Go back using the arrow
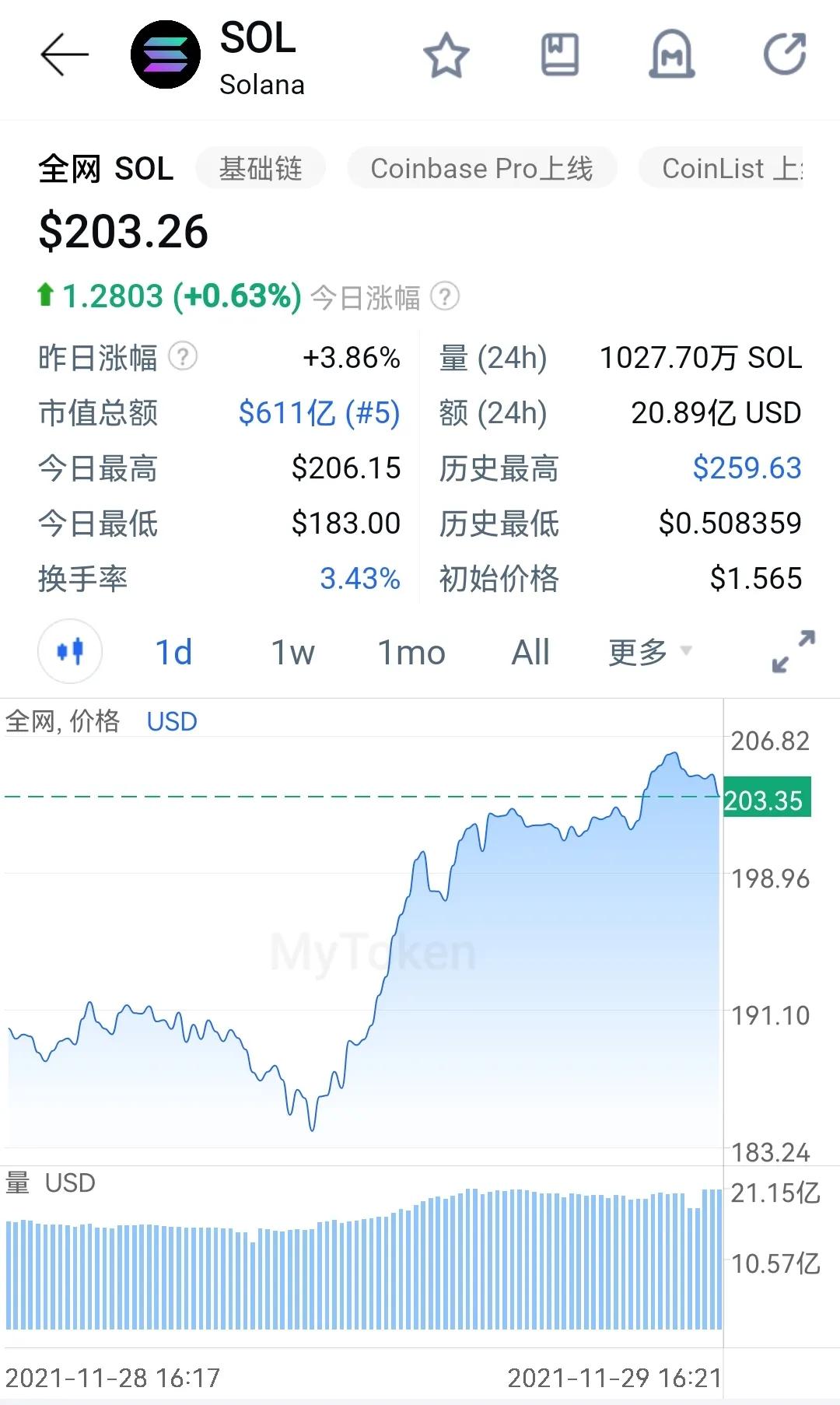This screenshot has height=1405, width=840. [65, 55]
